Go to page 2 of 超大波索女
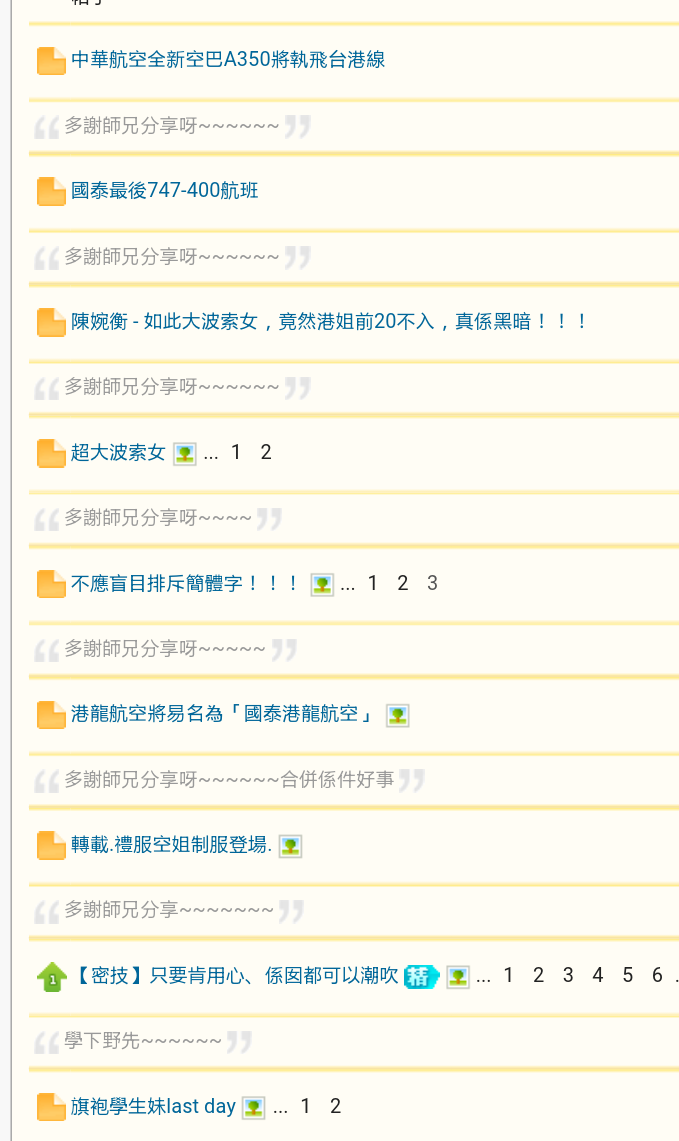 266,452
